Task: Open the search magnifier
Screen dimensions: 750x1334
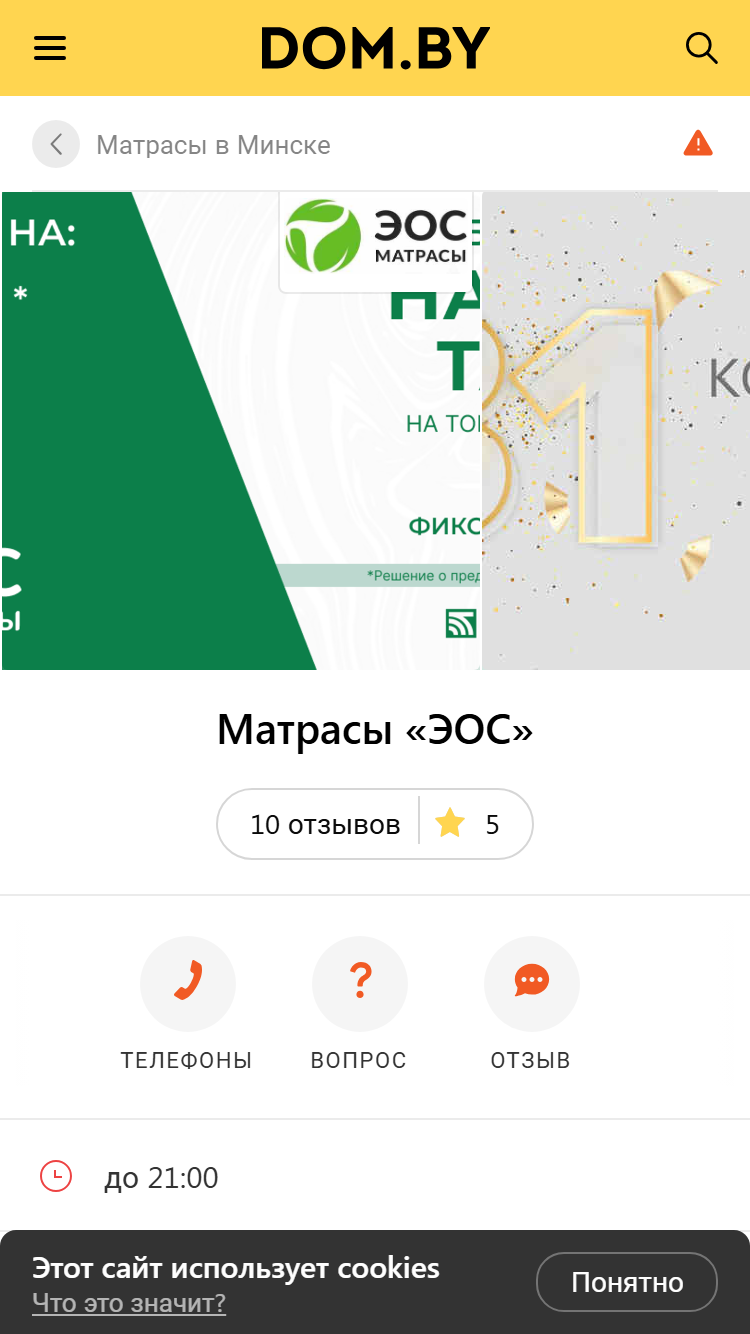Action: coord(701,48)
